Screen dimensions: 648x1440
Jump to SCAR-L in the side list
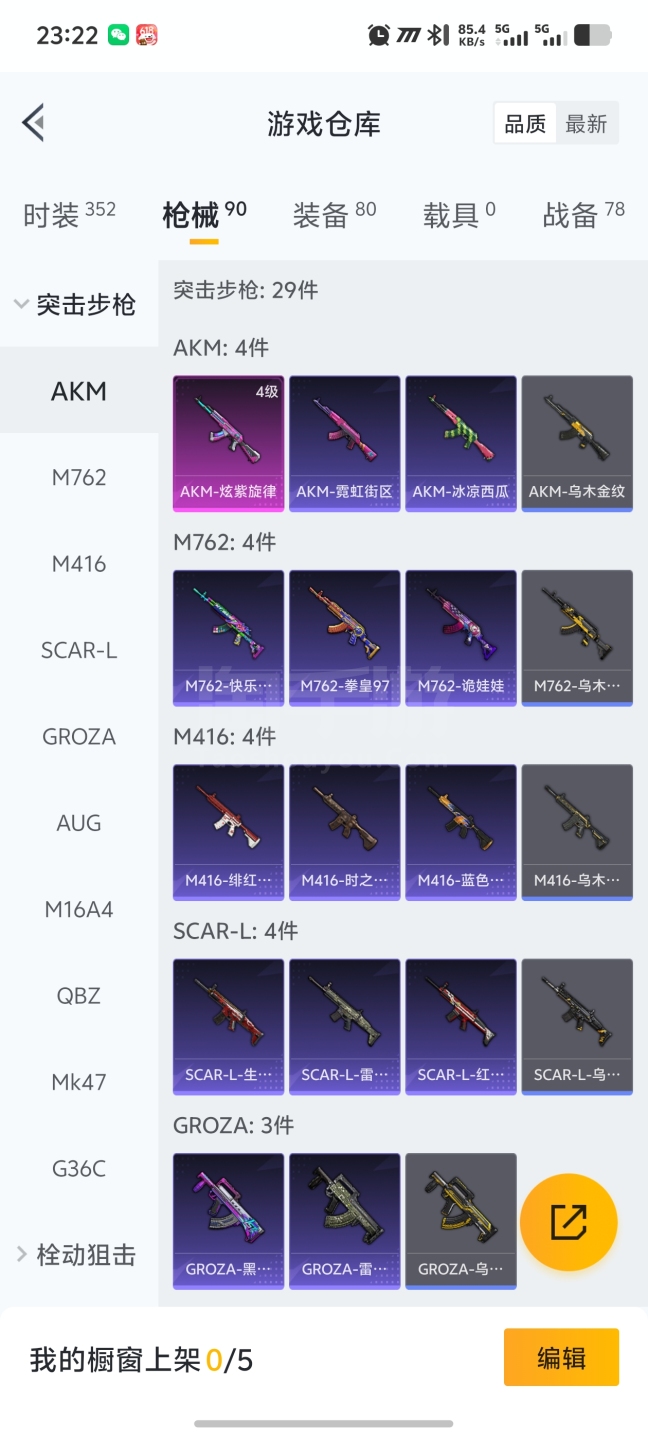tap(79, 651)
